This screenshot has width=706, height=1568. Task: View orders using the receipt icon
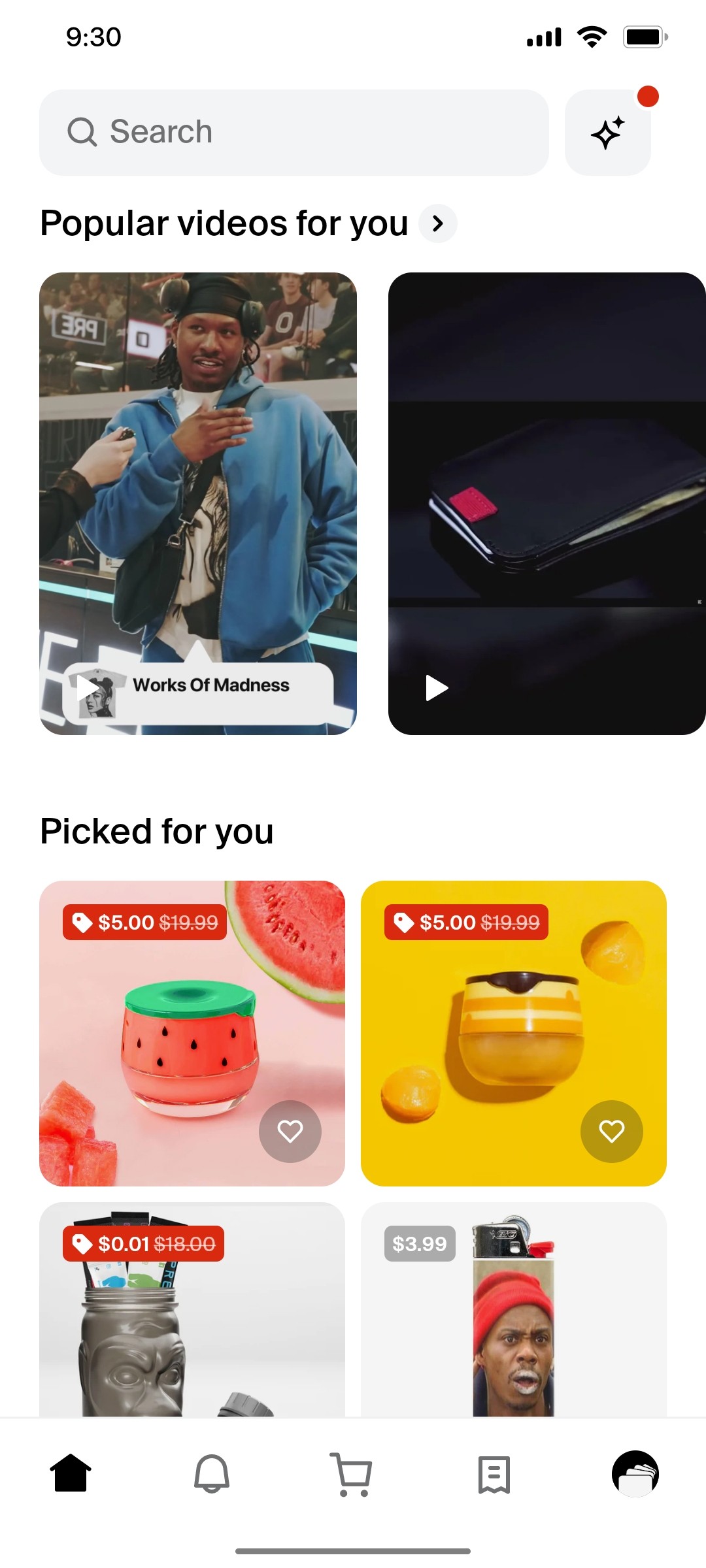pyautogui.click(x=494, y=1475)
